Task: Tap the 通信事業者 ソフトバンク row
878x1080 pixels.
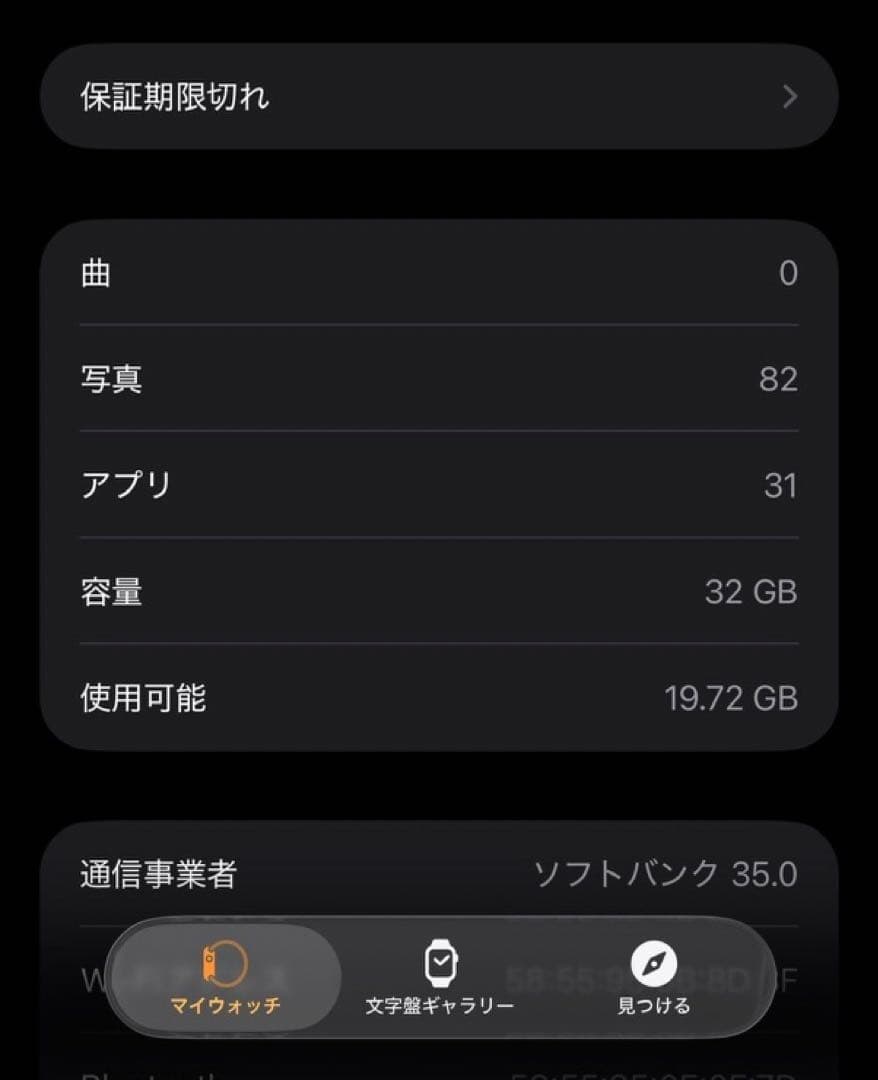Action: tap(439, 875)
